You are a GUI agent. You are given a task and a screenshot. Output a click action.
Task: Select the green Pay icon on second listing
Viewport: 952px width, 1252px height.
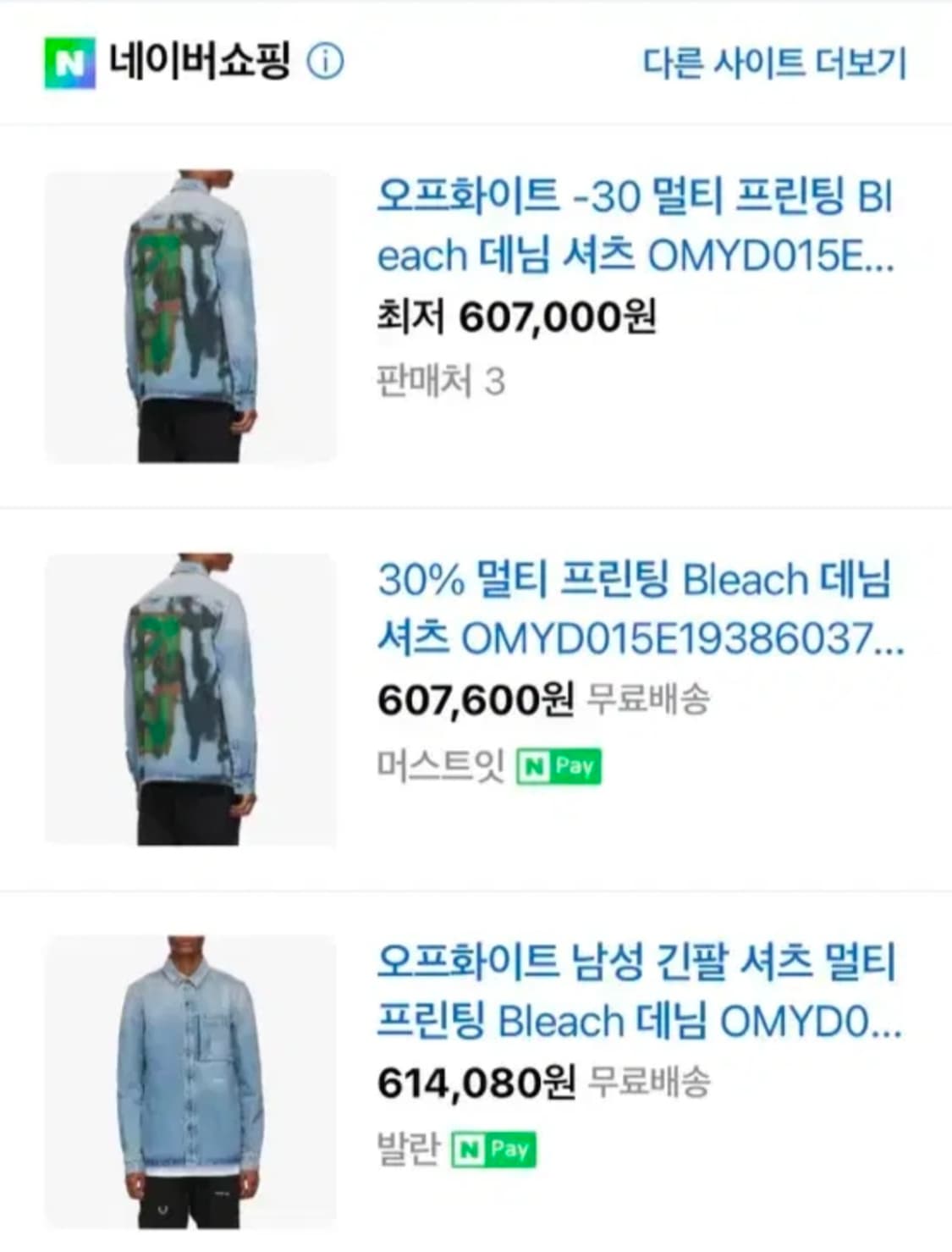coord(559,766)
